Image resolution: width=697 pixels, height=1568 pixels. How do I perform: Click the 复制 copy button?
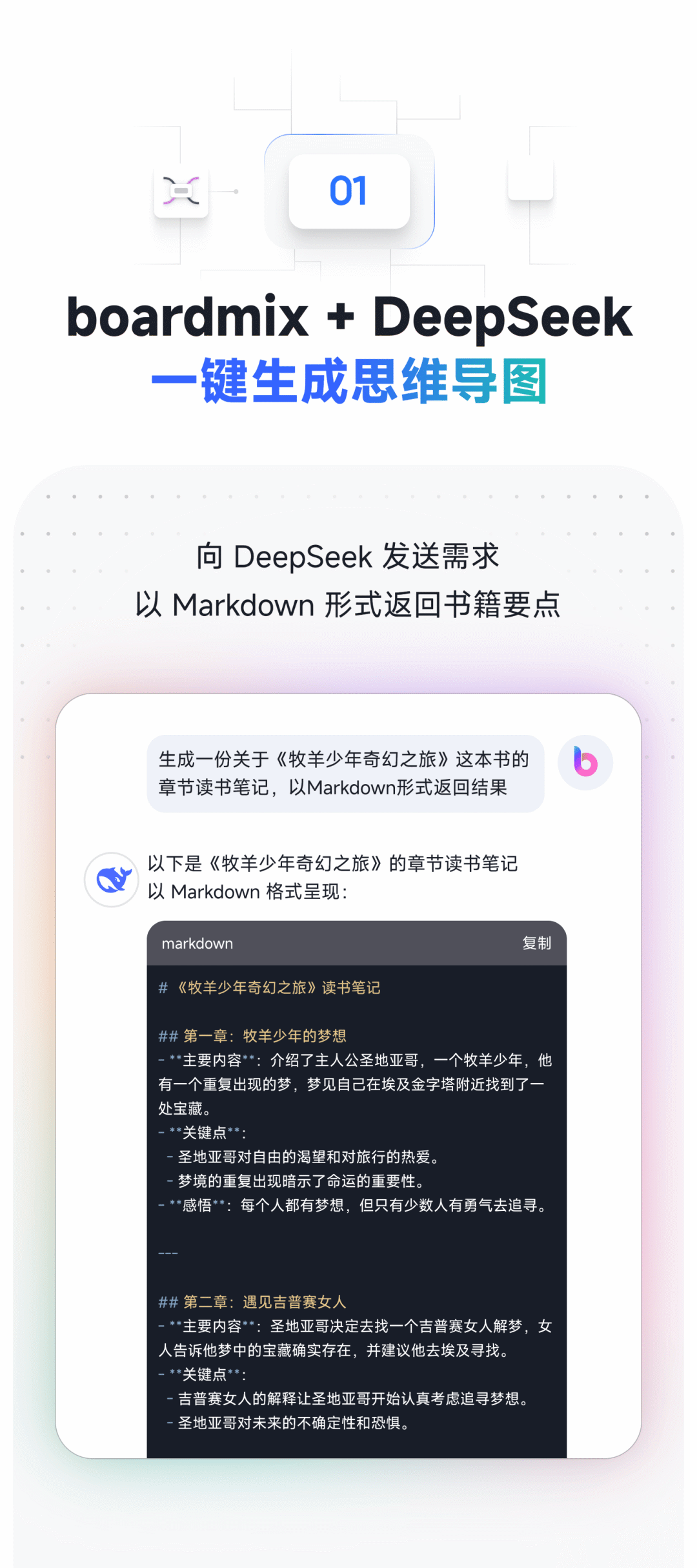click(x=536, y=943)
